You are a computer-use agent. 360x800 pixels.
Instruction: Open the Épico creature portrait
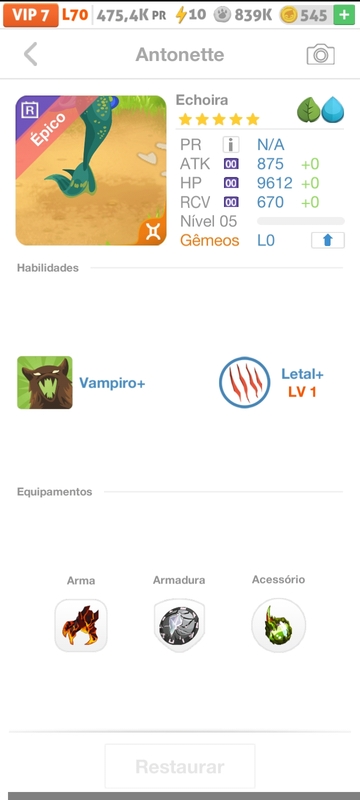tap(91, 170)
